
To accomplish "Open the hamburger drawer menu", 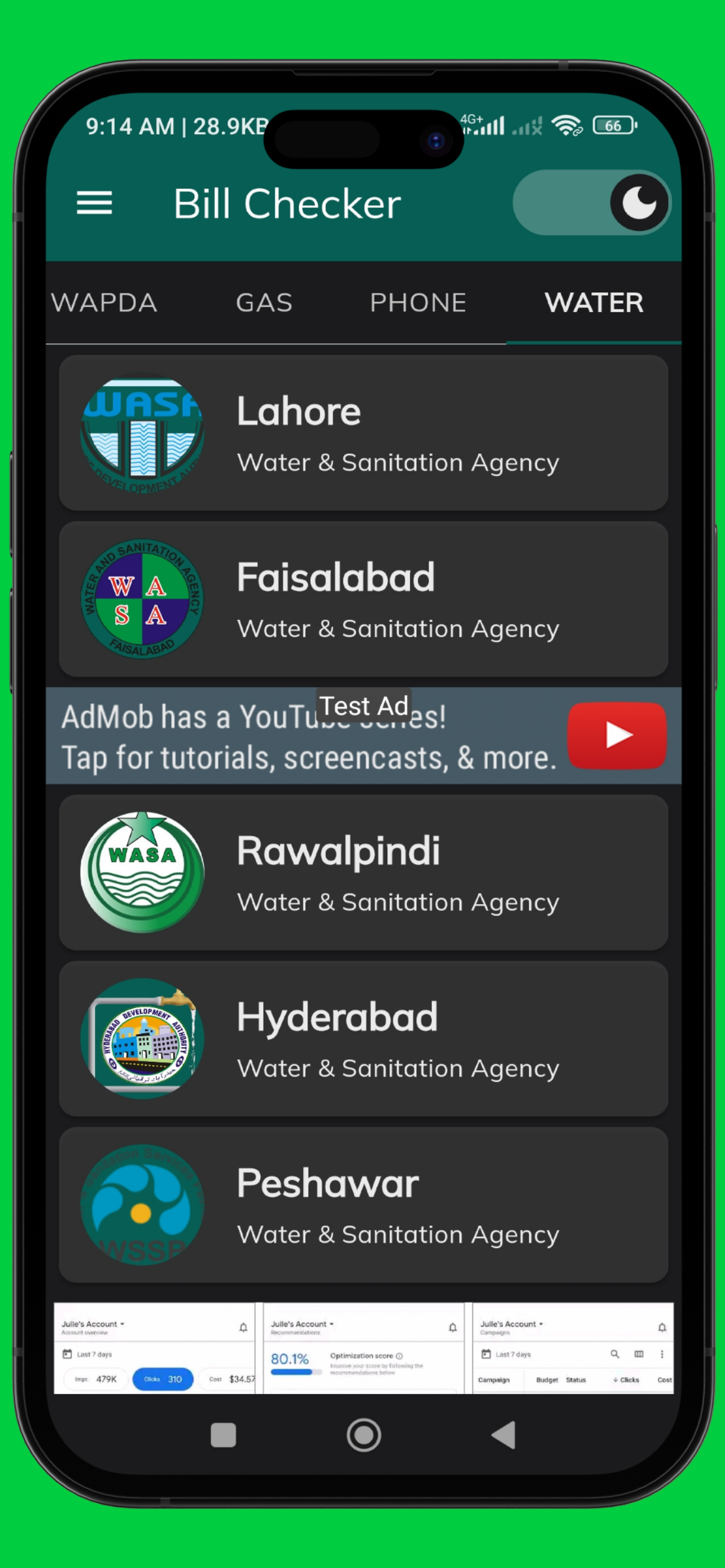I will [x=94, y=203].
